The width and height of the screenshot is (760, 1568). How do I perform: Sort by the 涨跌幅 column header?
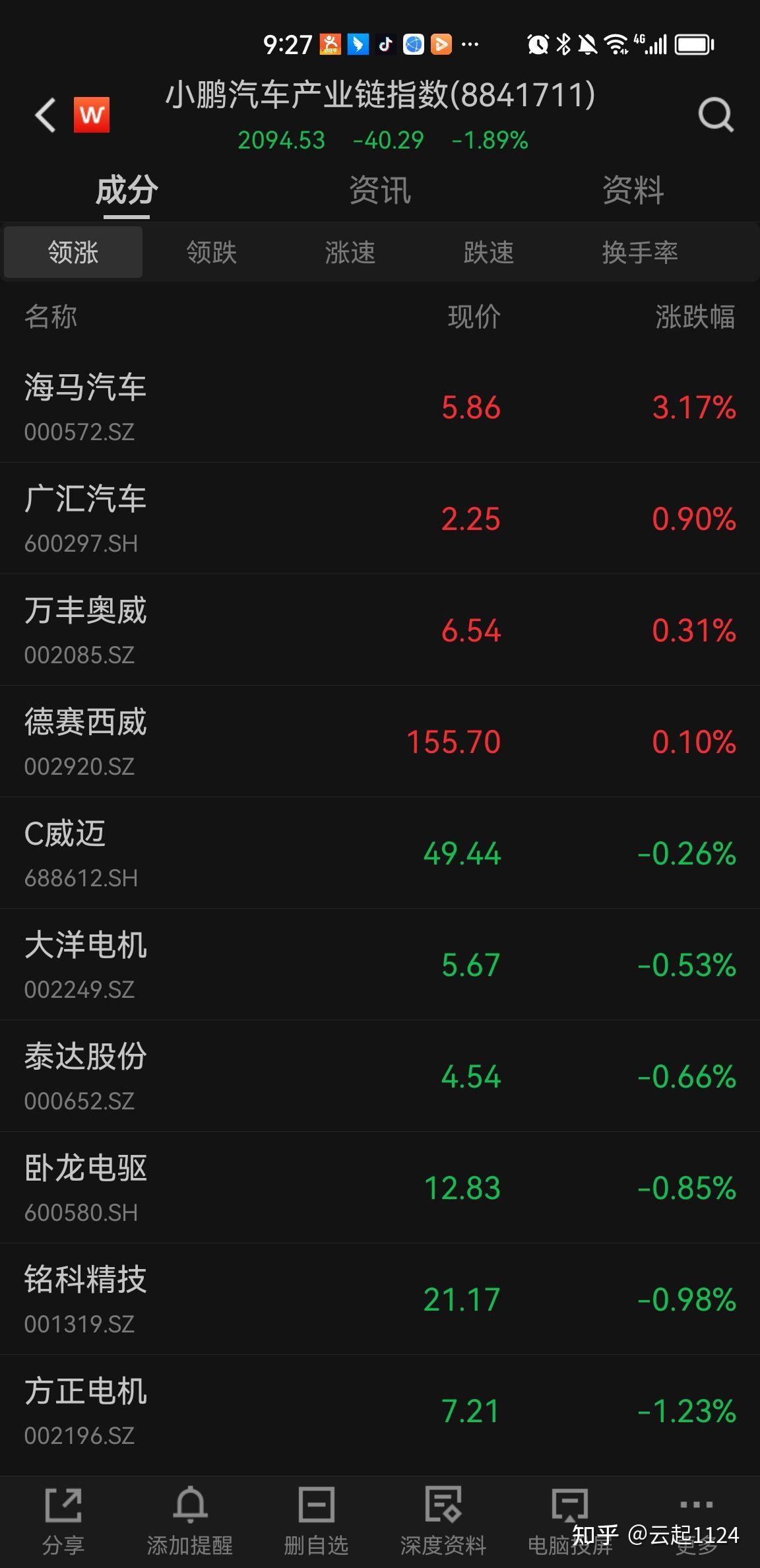[x=695, y=317]
